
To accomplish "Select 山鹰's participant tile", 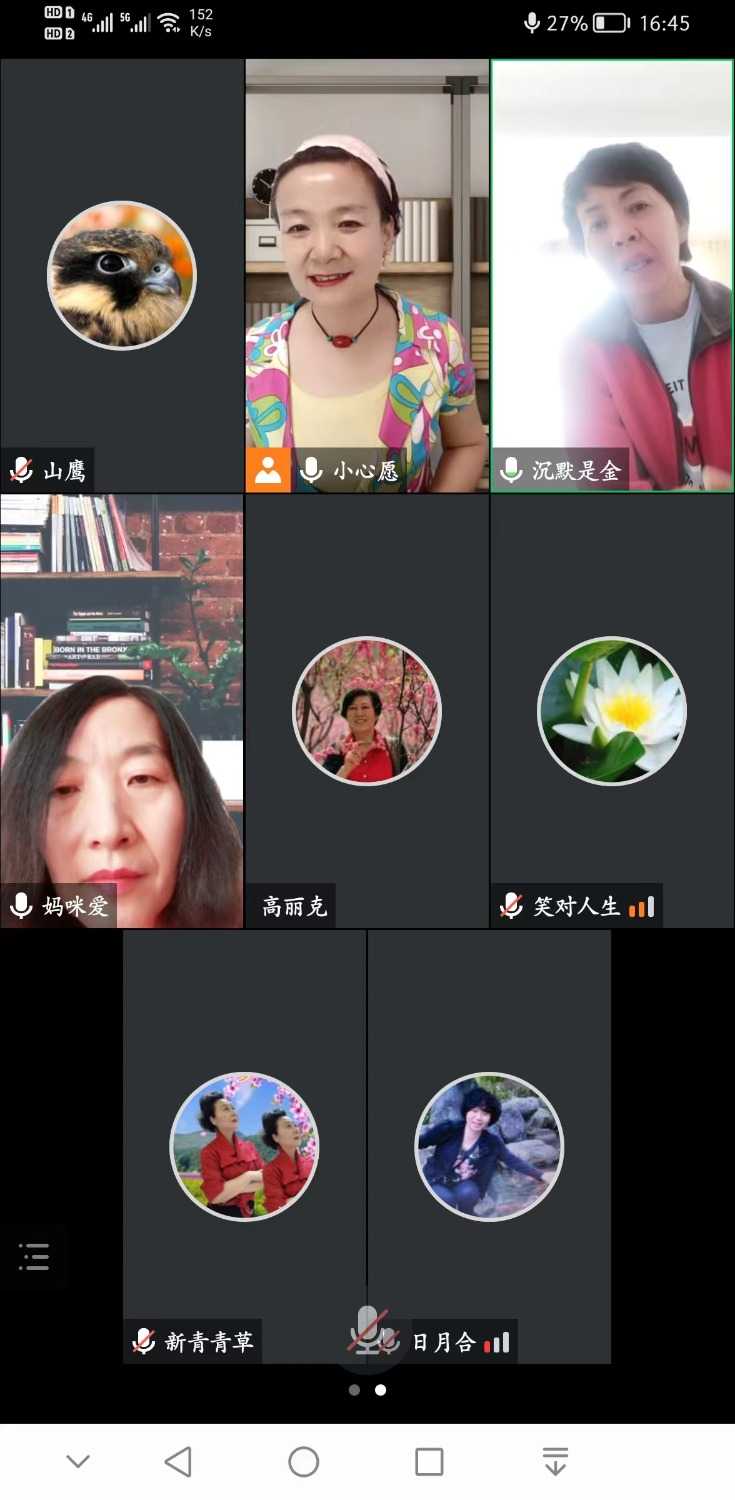I will coord(122,275).
